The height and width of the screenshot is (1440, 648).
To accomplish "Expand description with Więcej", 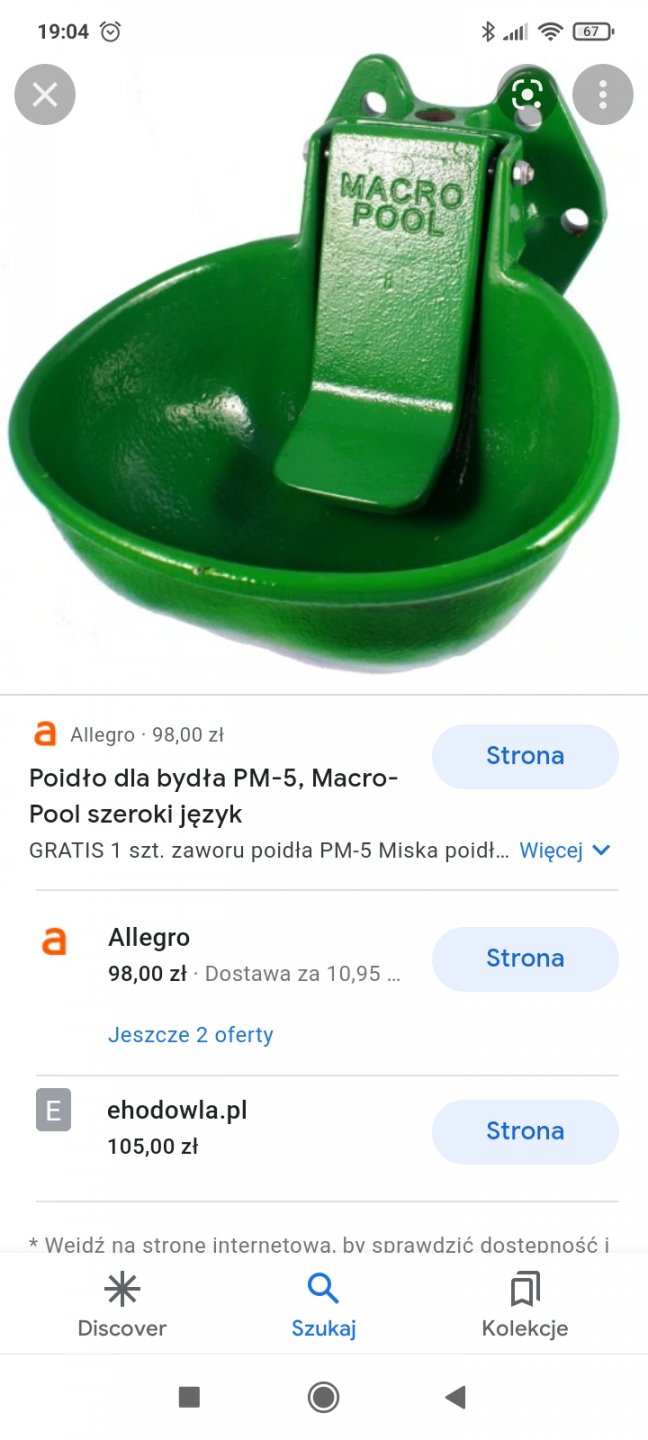I will 564,851.
